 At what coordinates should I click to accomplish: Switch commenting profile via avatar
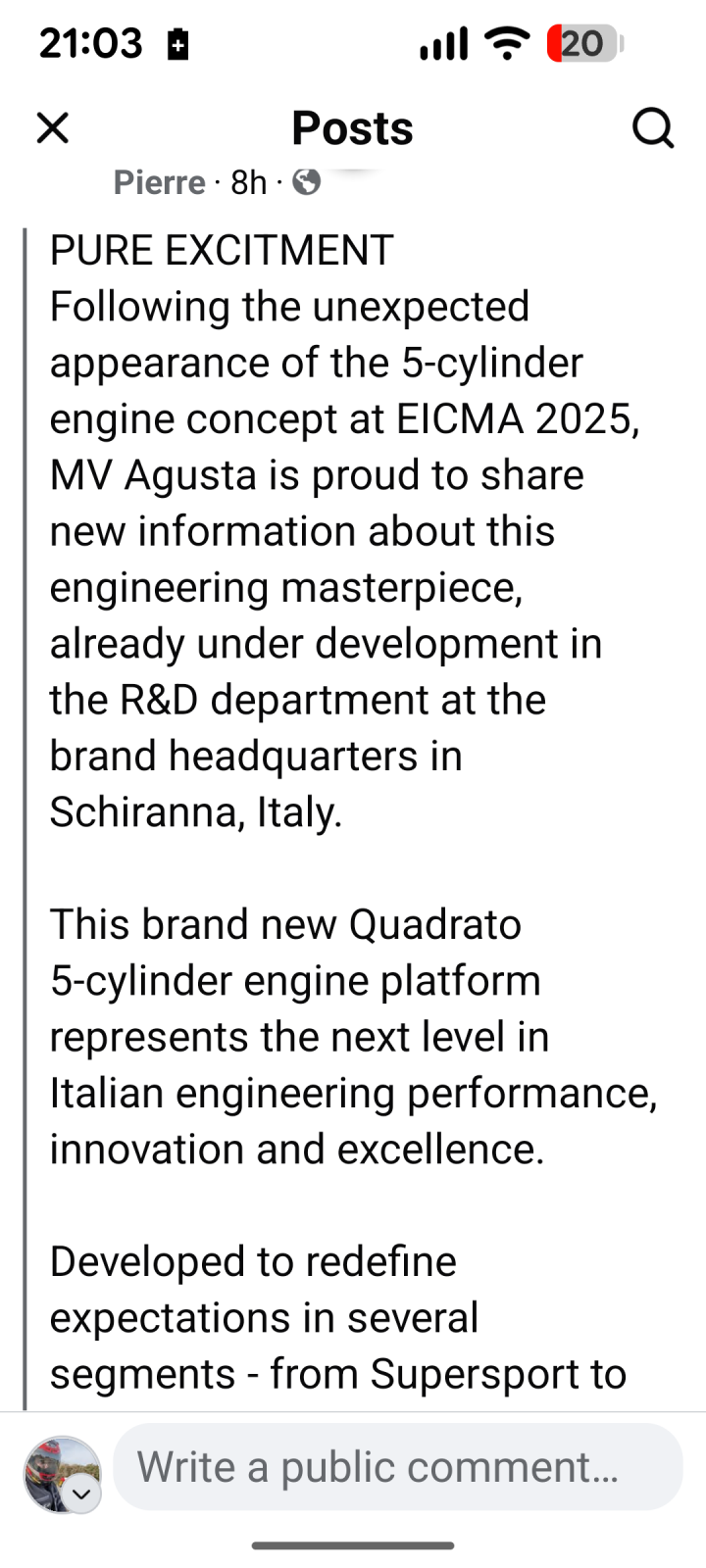click(x=63, y=1475)
